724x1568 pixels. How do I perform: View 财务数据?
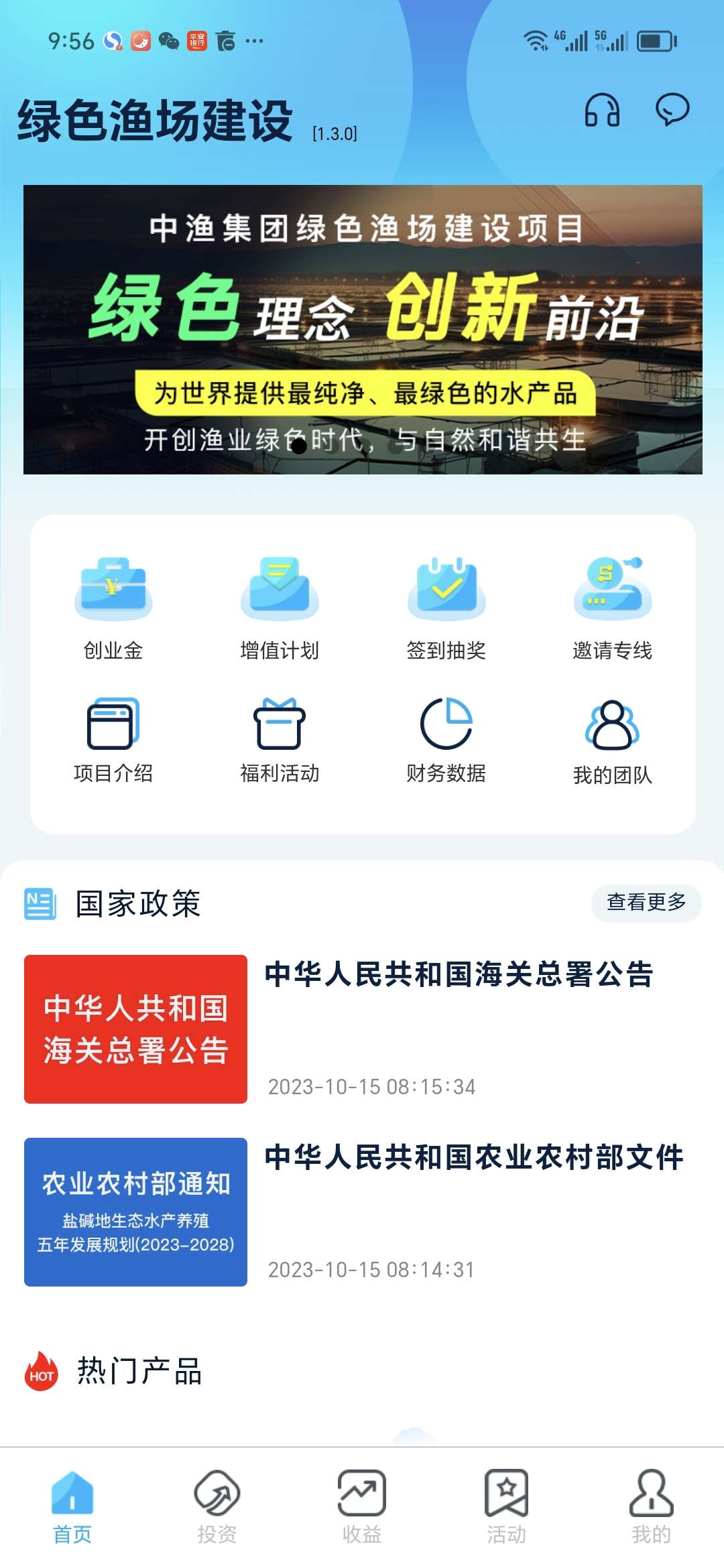pyautogui.click(x=446, y=741)
